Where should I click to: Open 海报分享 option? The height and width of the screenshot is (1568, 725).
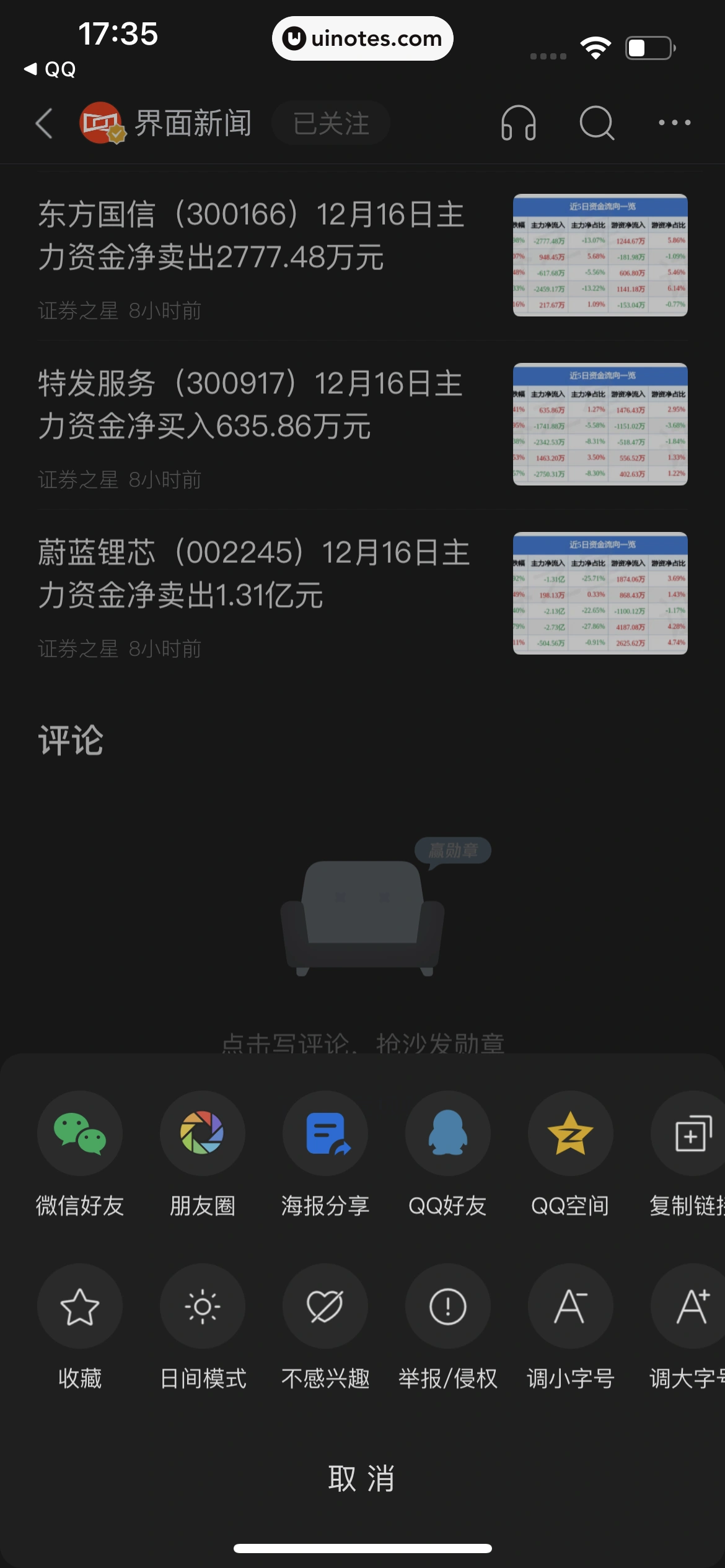325,1133
